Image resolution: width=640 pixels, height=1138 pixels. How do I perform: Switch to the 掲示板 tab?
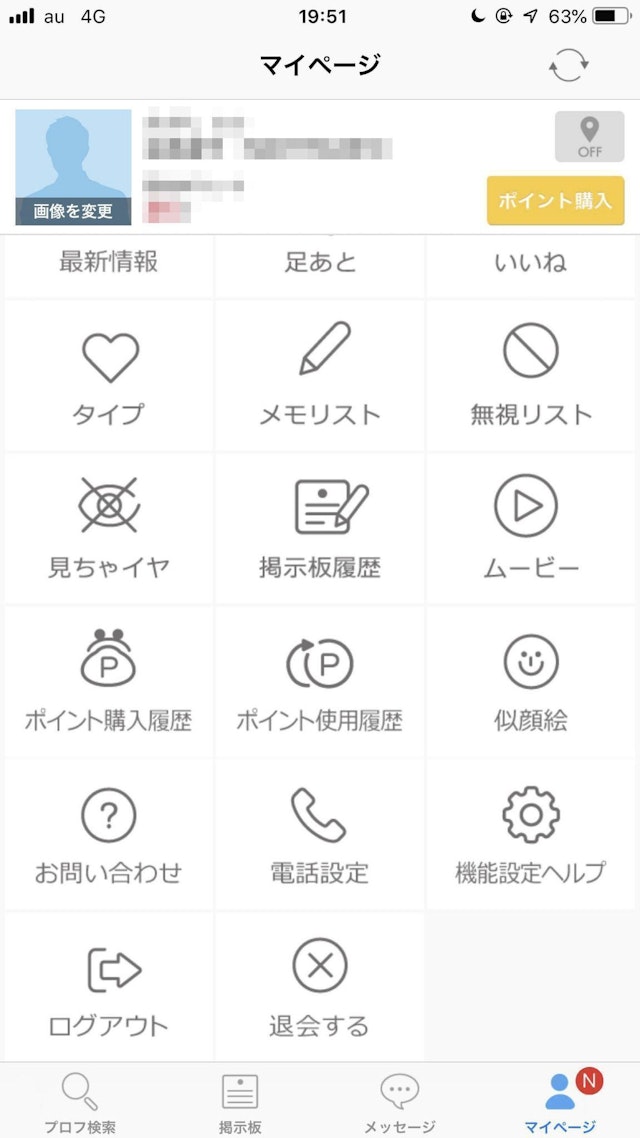pyautogui.click(x=240, y=1102)
